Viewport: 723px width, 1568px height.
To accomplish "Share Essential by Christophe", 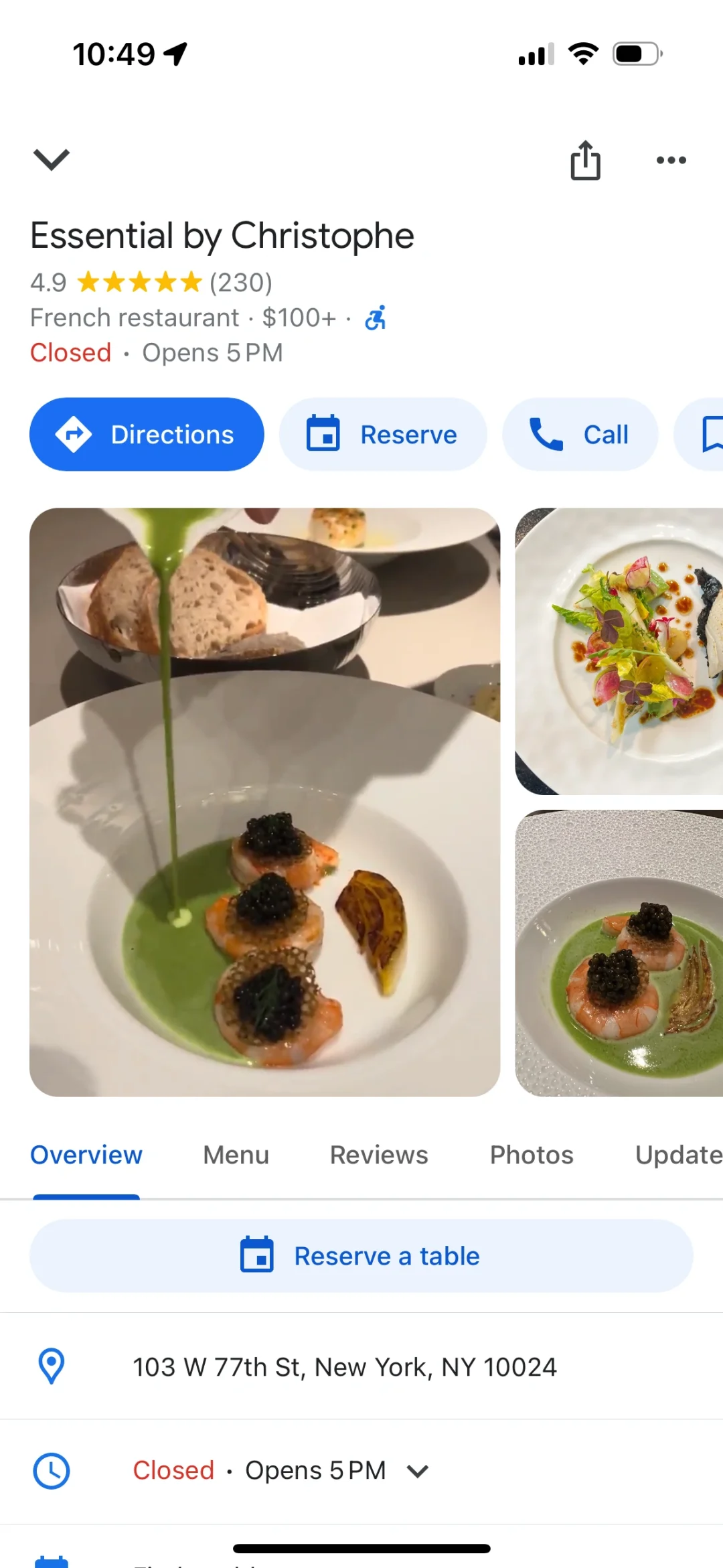I will (x=585, y=160).
